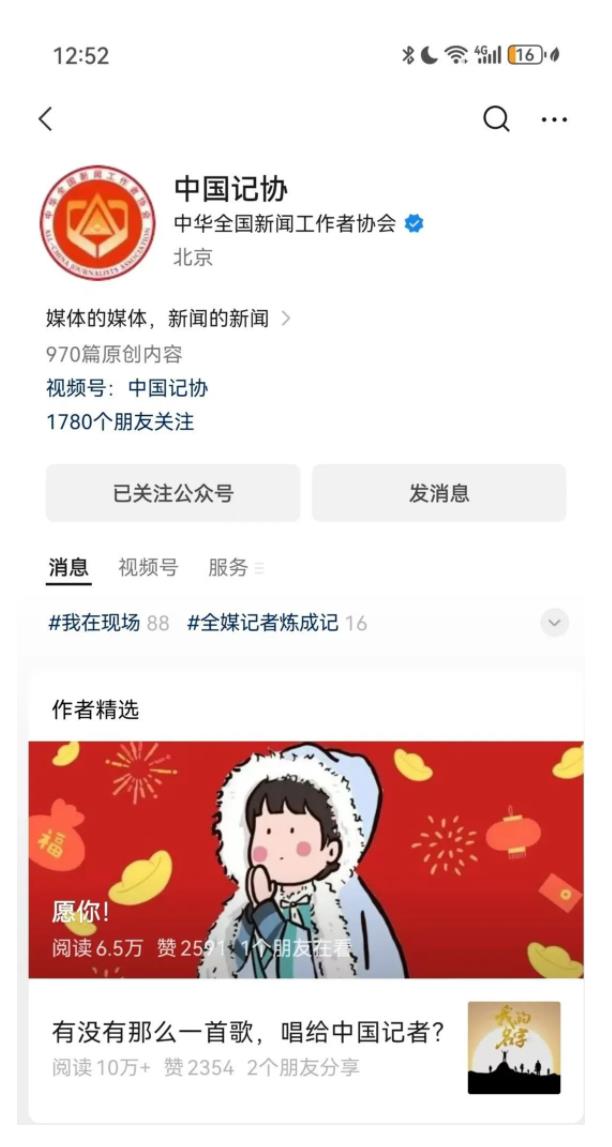Send a message with 发消息
This screenshot has width=612, height=1147.
[x=439, y=493]
